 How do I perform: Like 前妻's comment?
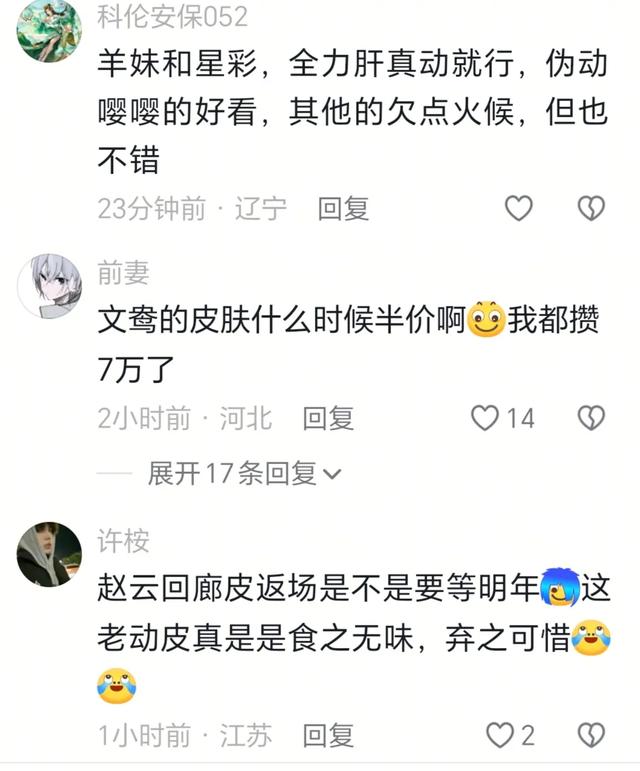click(x=486, y=418)
